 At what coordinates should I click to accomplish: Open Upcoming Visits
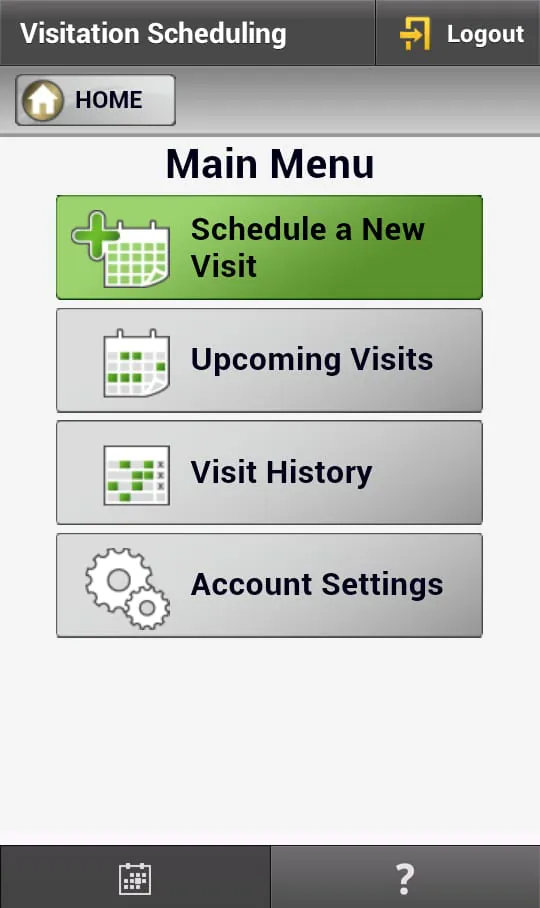tap(269, 360)
